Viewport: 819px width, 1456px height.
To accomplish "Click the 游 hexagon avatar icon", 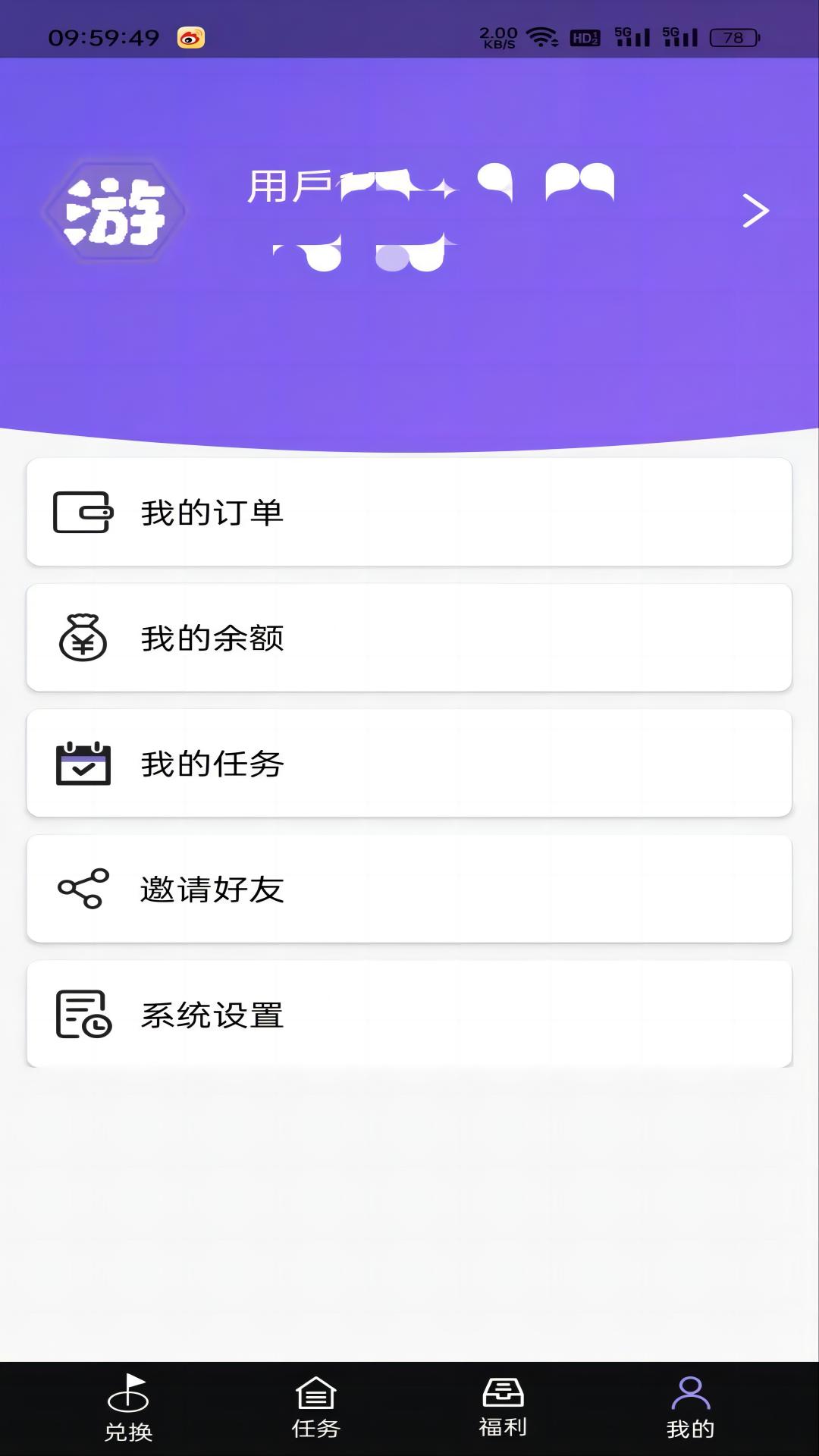I will pos(115,210).
